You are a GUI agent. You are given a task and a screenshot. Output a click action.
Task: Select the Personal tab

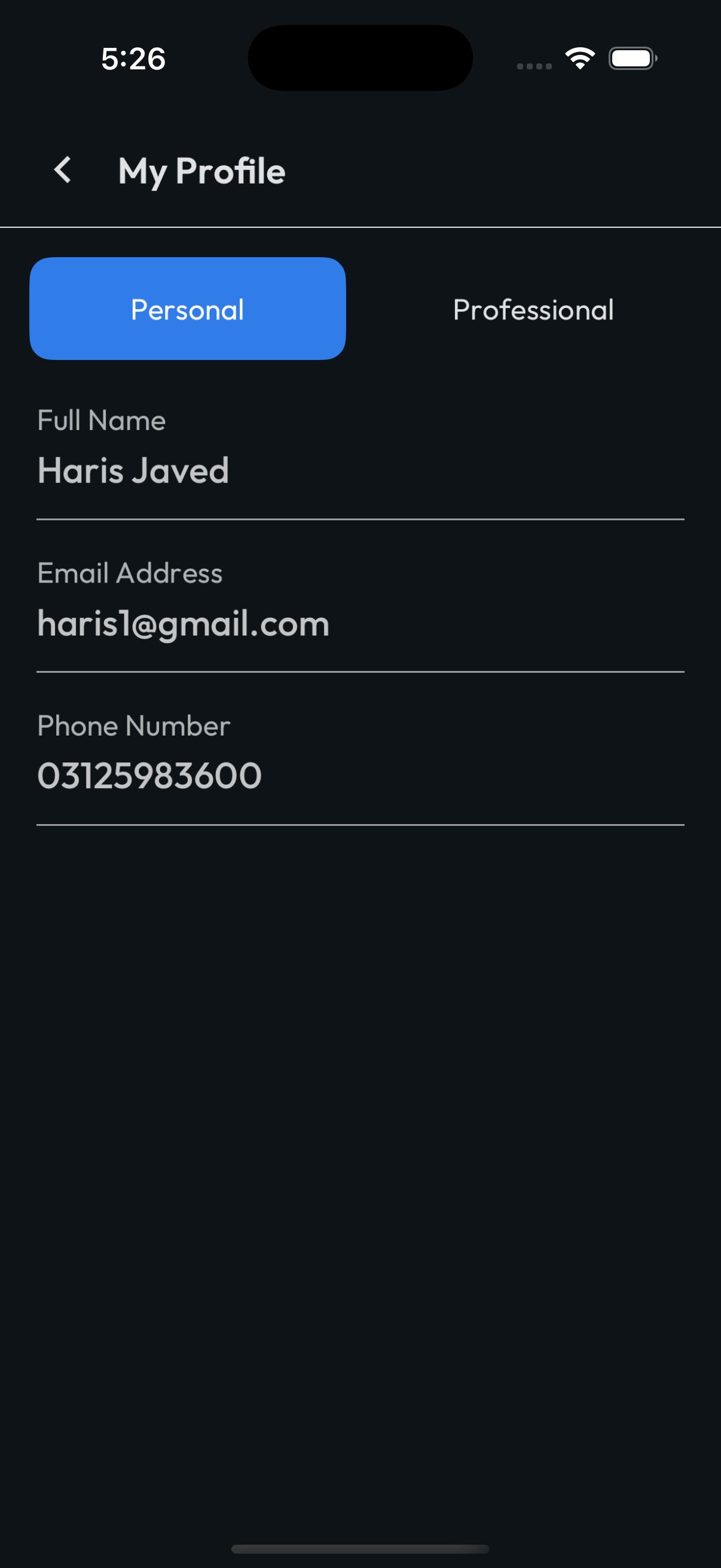187,309
